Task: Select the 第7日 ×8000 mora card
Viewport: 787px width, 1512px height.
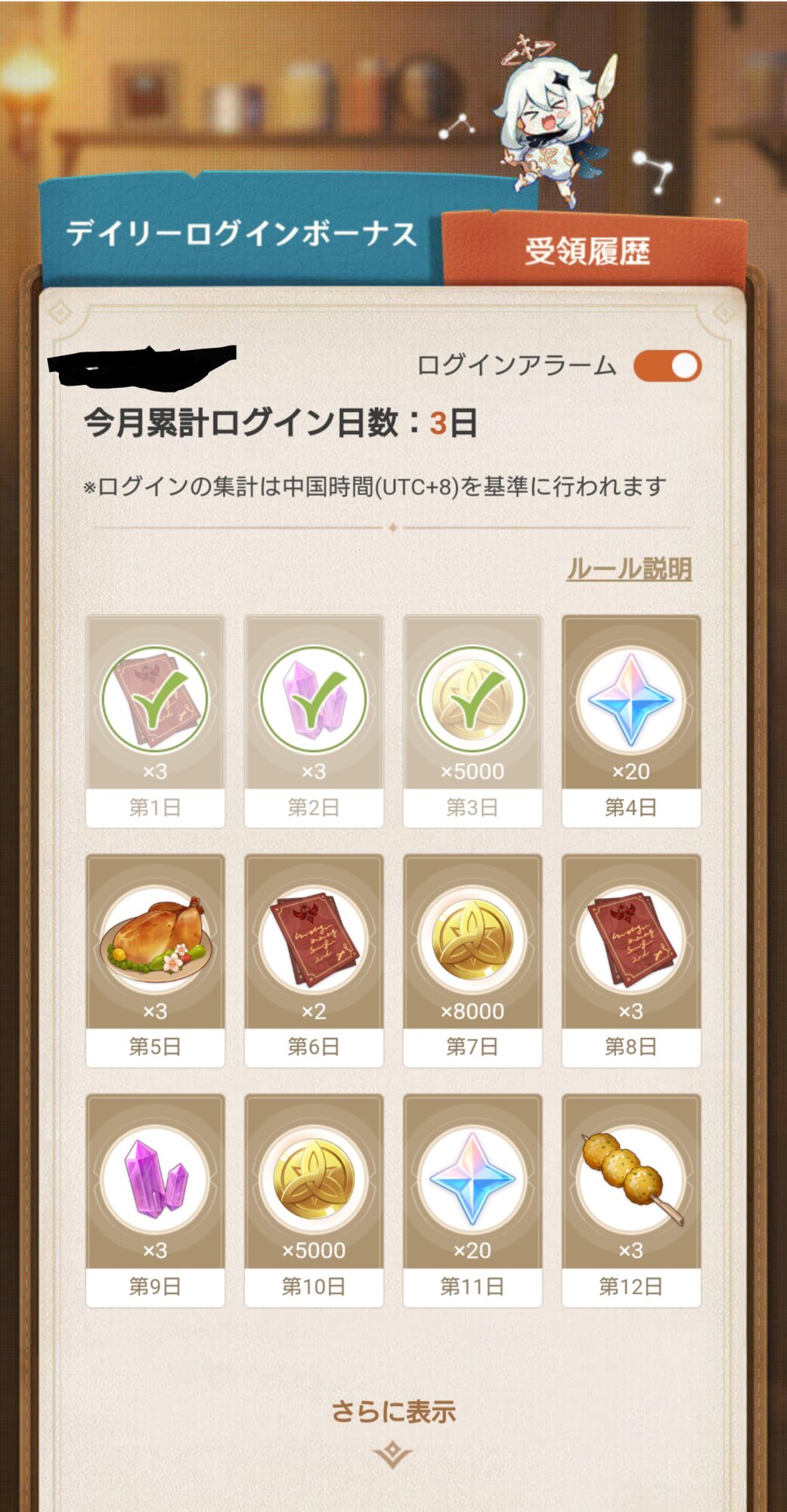Action: tap(473, 959)
